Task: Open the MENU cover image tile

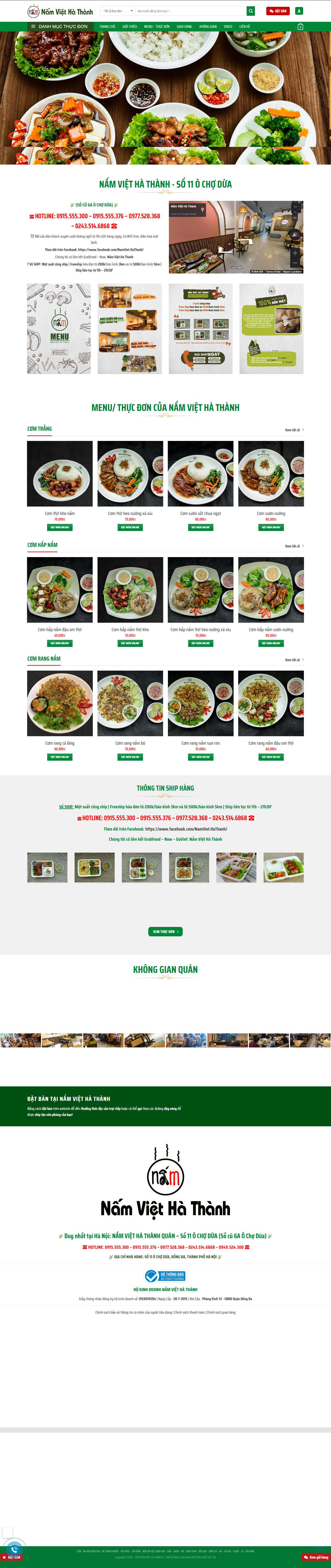Action: pyautogui.click(x=59, y=329)
